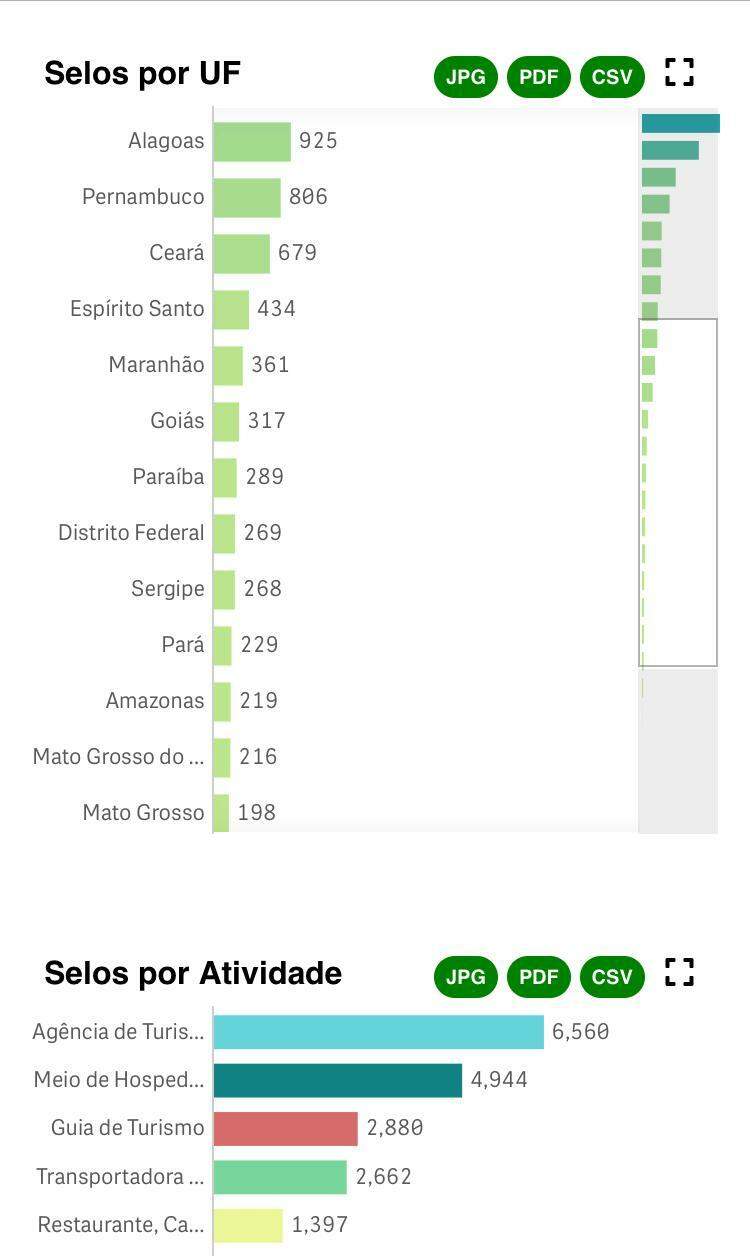Tap the Ceará bar showing 679
Viewport: 750px width, 1256px height.
[241, 253]
